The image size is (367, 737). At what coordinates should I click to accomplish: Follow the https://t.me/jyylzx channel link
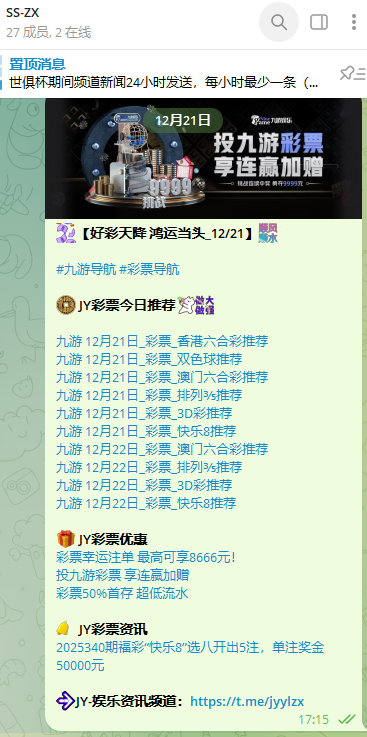(247, 702)
